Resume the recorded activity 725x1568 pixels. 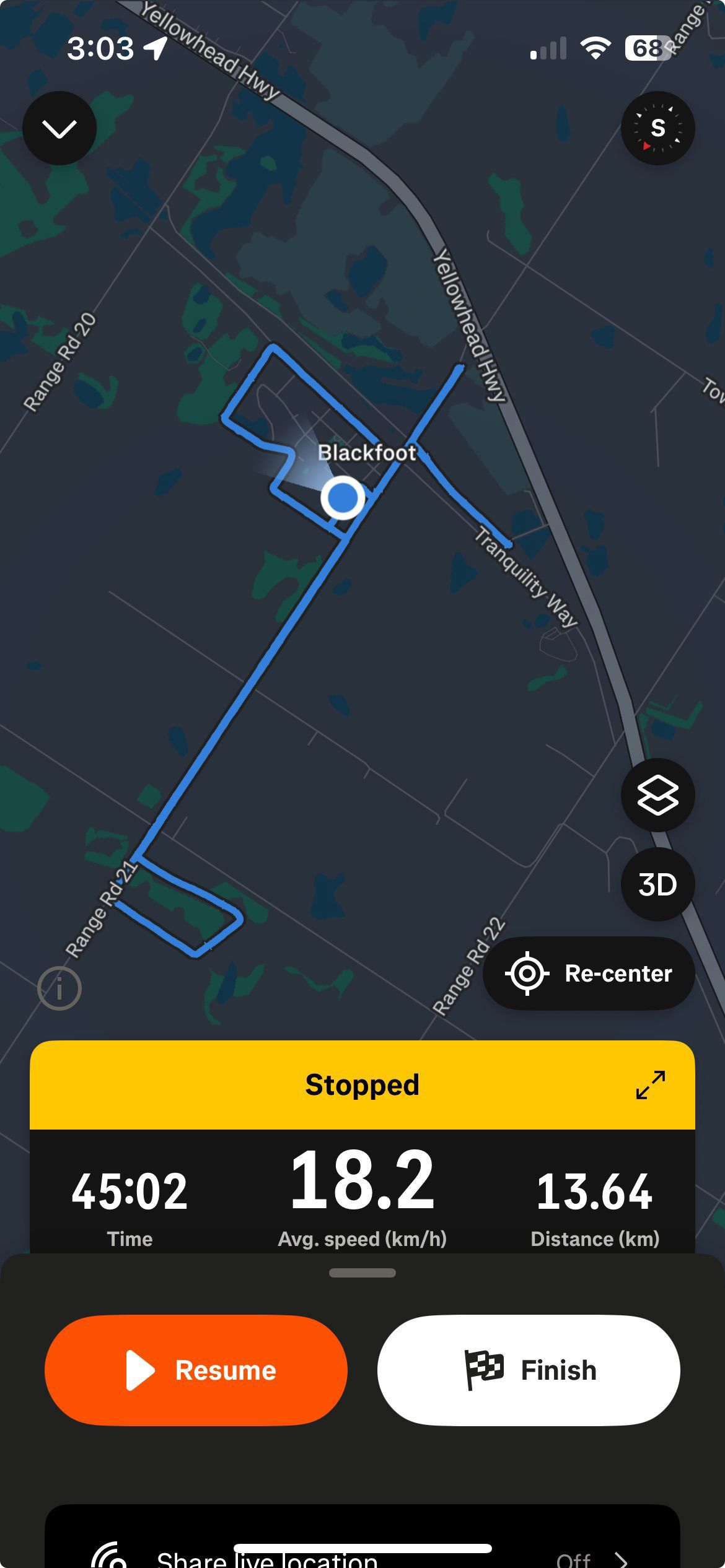(x=196, y=1370)
